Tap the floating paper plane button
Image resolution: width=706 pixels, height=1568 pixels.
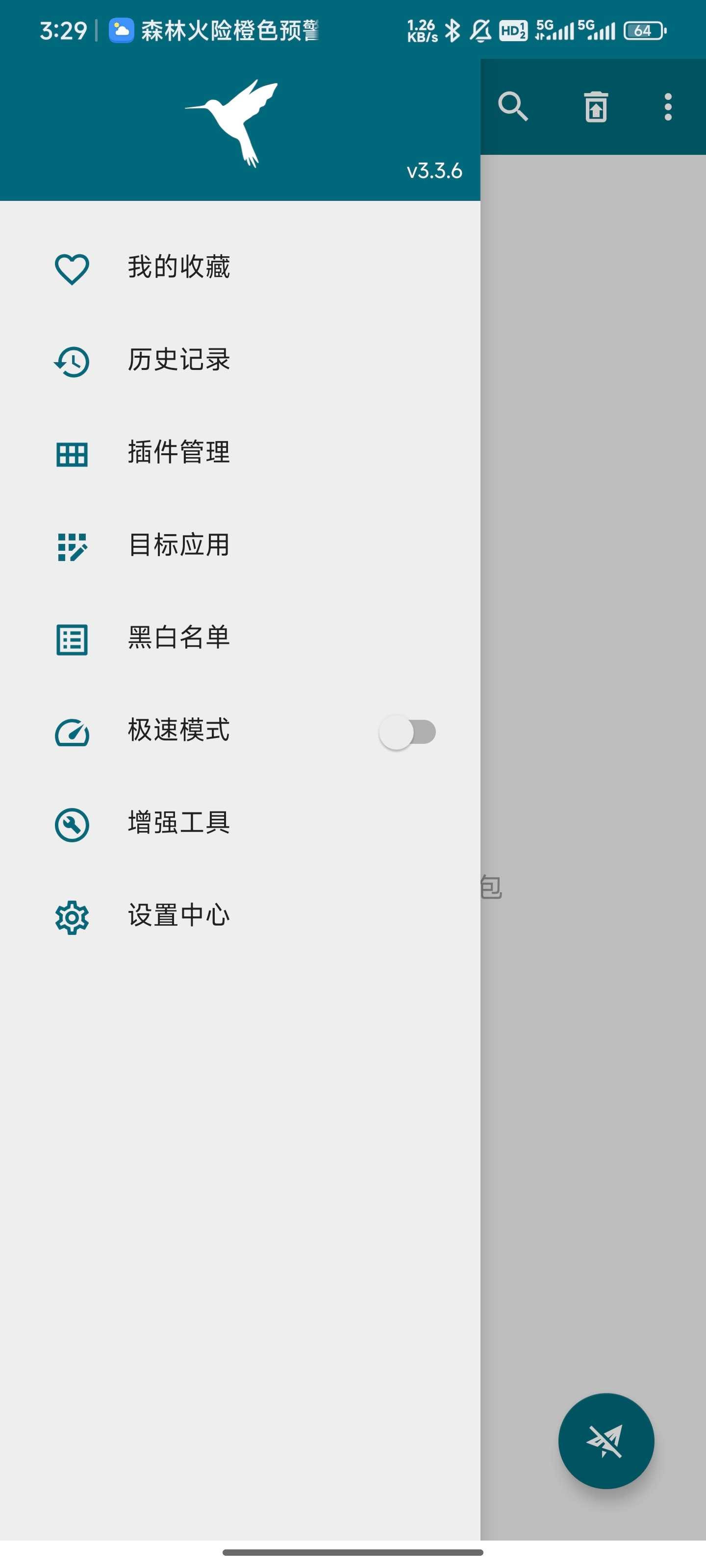point(606,1440)
